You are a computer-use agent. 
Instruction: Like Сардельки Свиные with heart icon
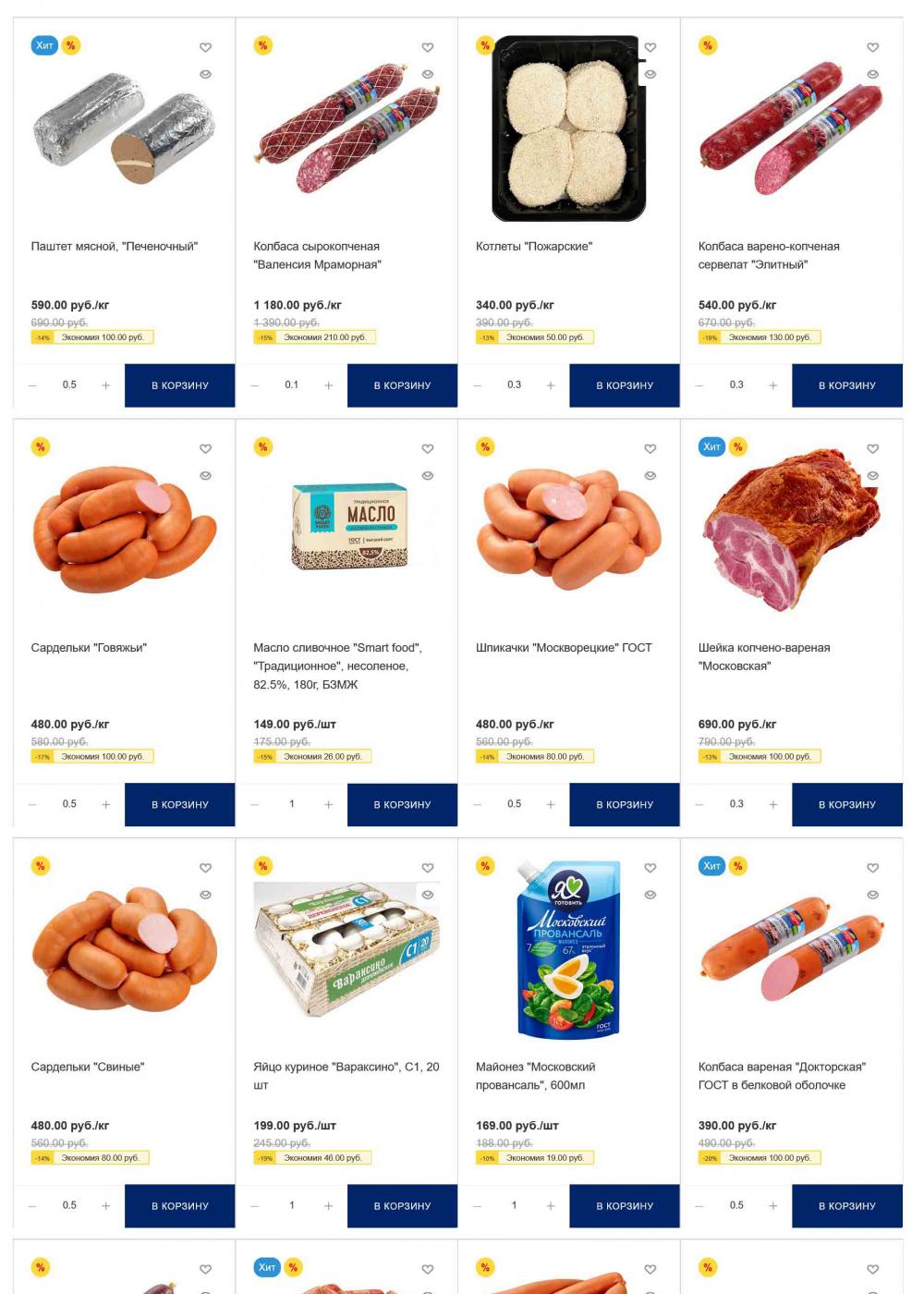tap(206, 868)
